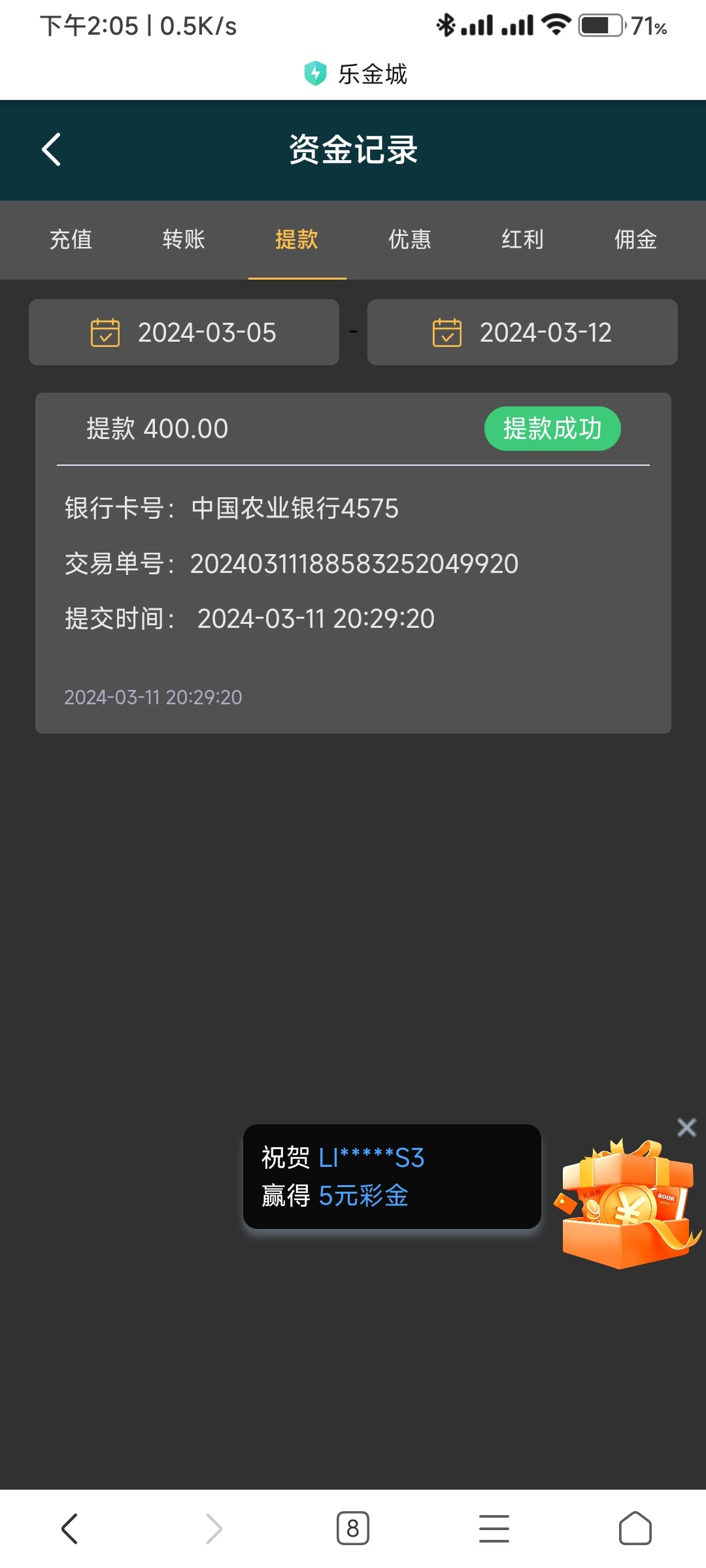Select the 提款 tab
The image size is (706, 1568).
pos(297,239)
